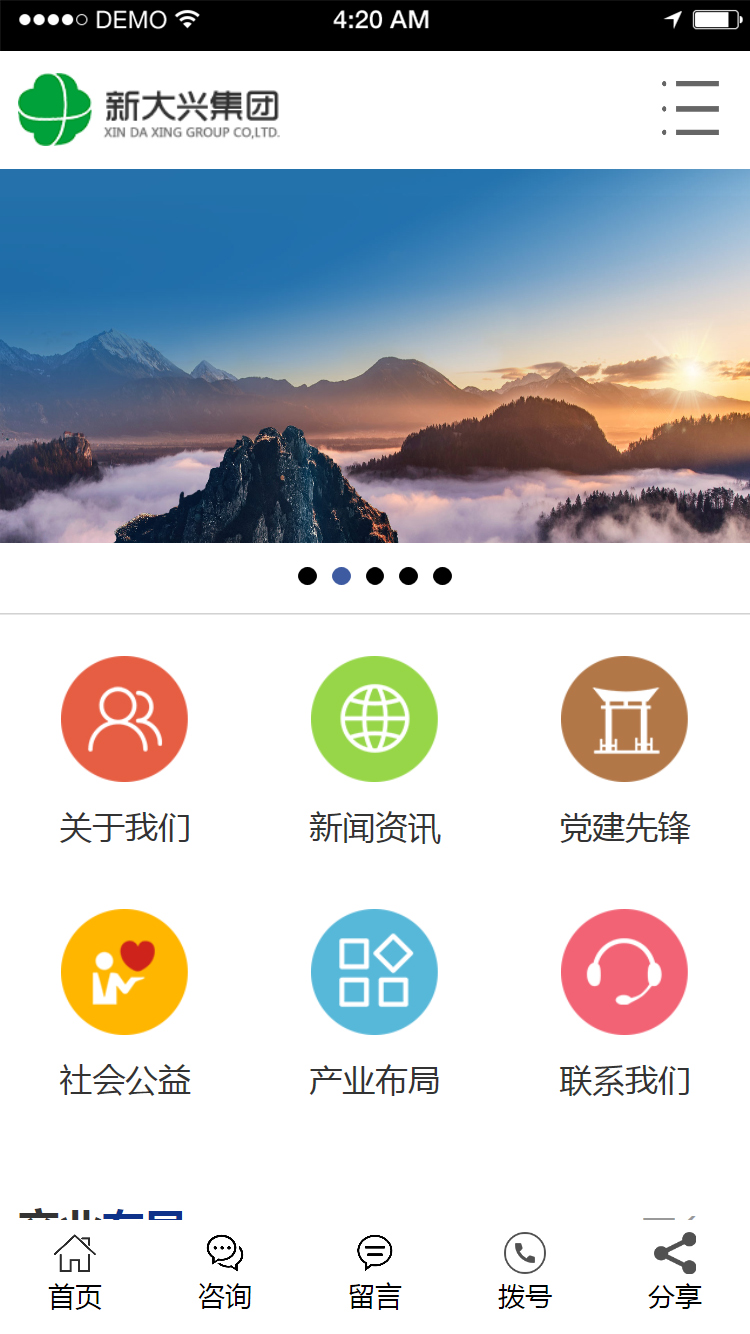Open 咨询 consultation tab
Viewport: 750px width, 1334px height.
pos(225,1272)
